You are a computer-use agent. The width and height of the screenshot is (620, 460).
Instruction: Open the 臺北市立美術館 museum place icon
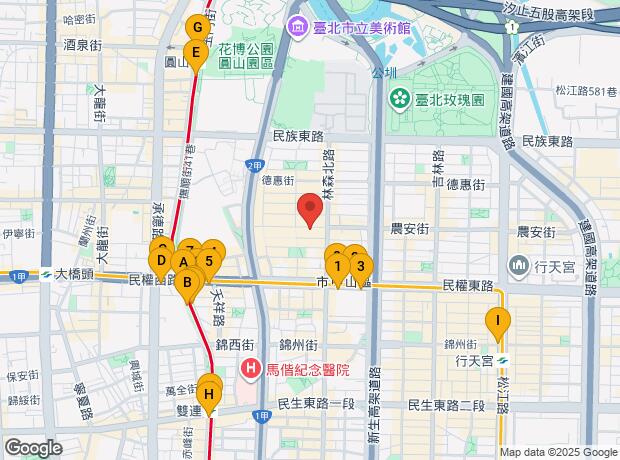297,28
